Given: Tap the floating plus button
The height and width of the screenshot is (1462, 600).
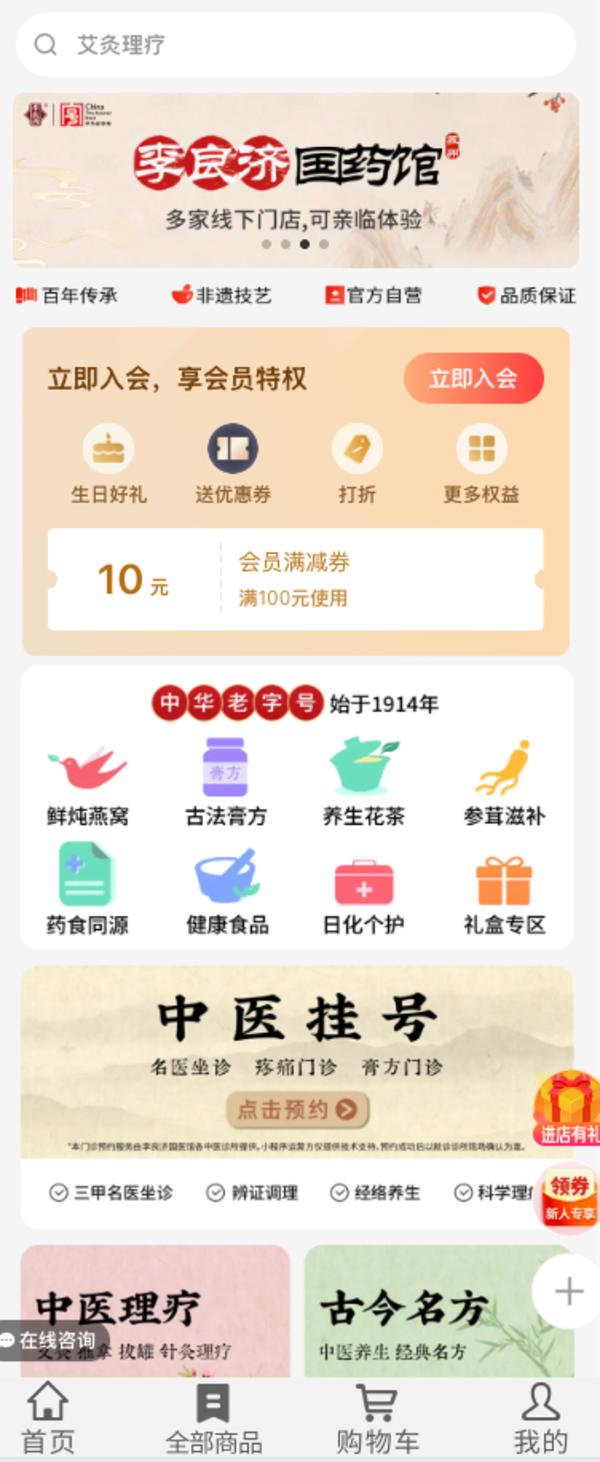Looking at the screenshot, I should pos(568,1291).
